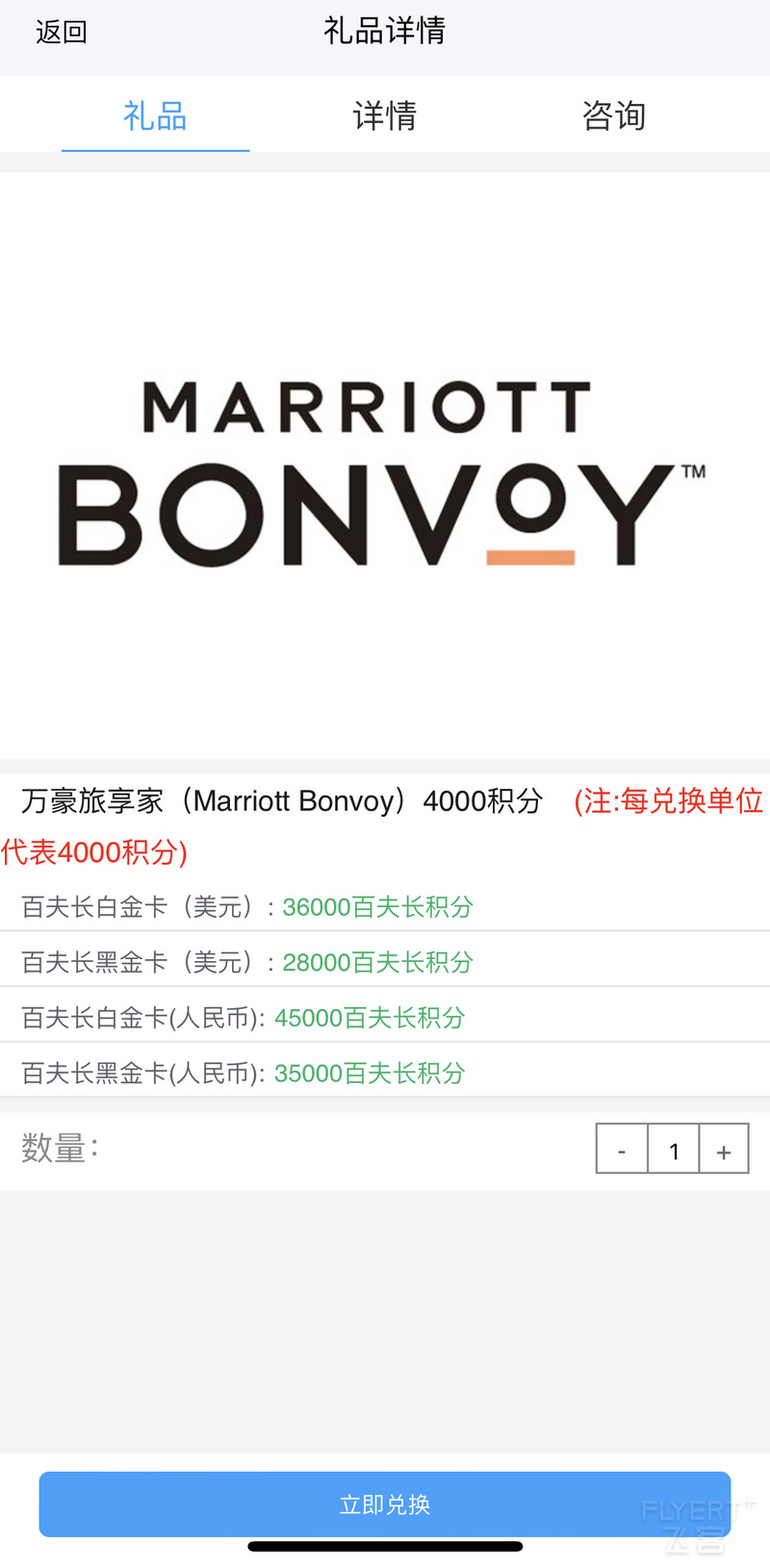Tap 返回 to go back

click(62, 32)
